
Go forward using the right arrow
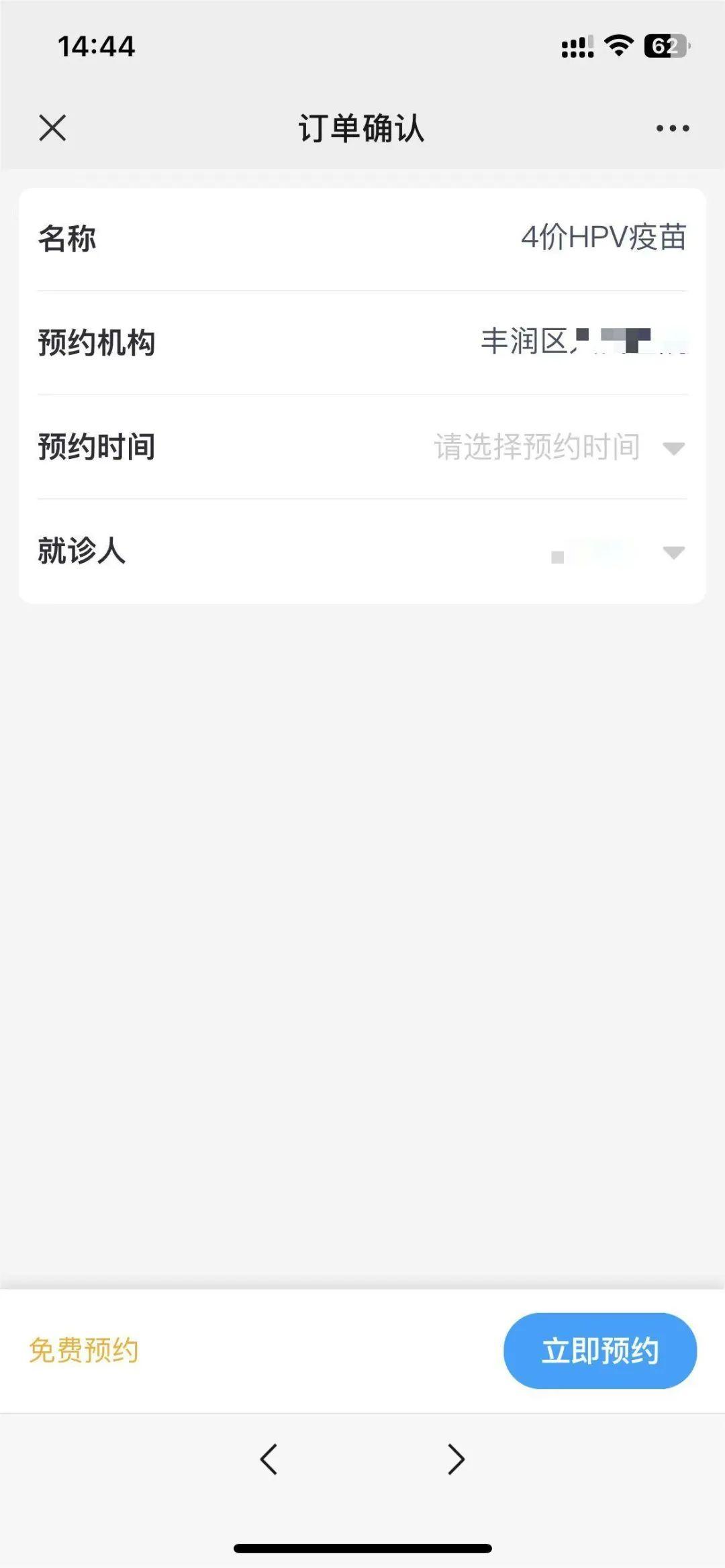coord(456,1459)
